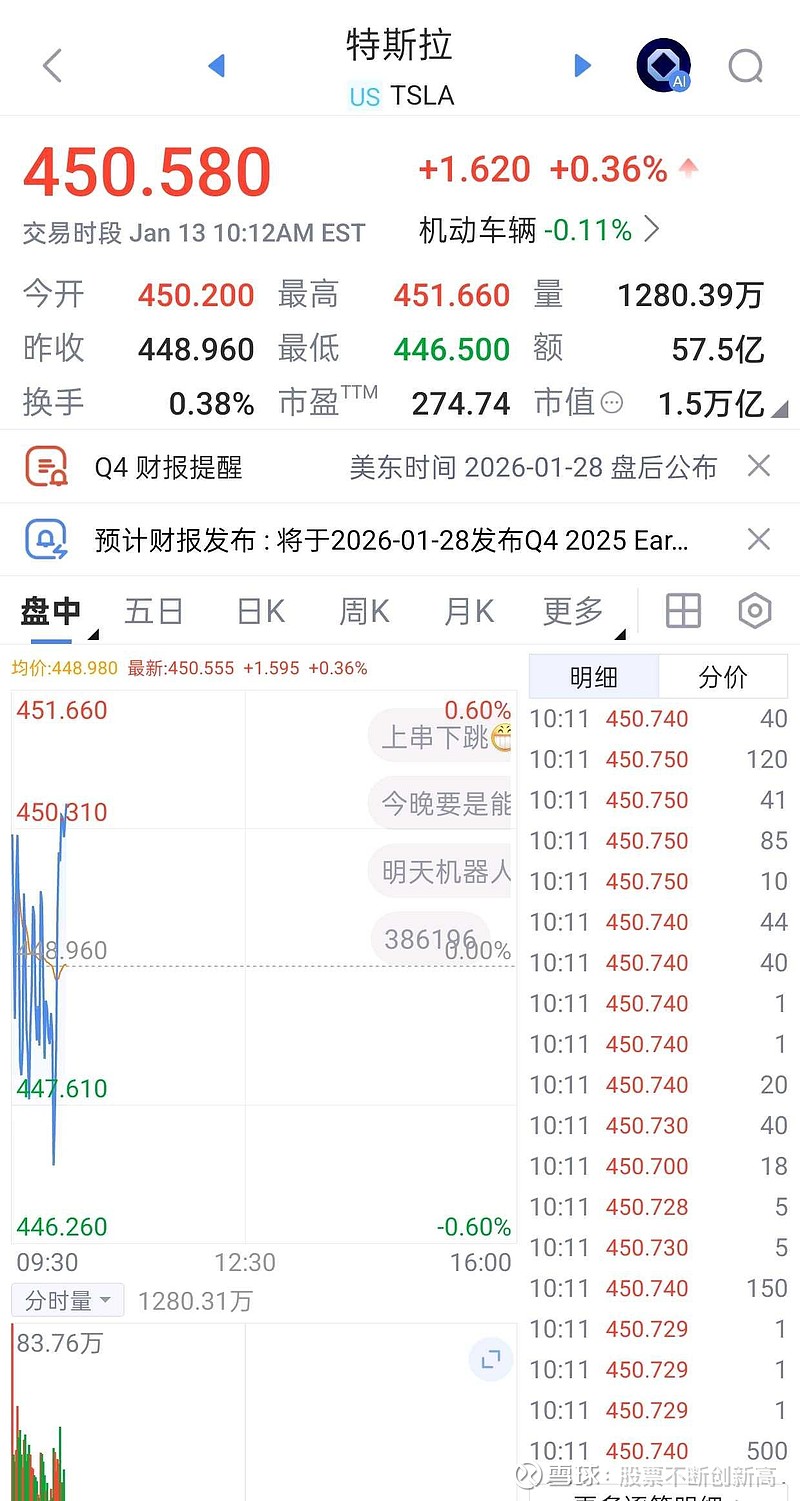This screenshot has width=800, height=1501.
Task: Expand the 更多 chart options
Action: (x=573, y=610)
